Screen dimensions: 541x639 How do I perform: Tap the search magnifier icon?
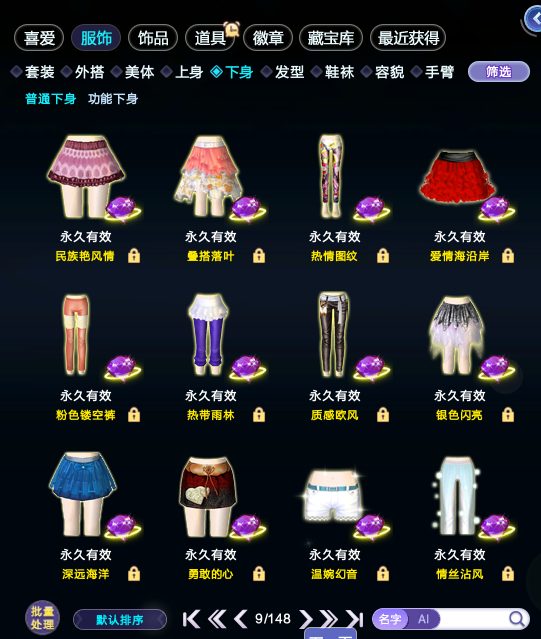(x=517, y=619)
